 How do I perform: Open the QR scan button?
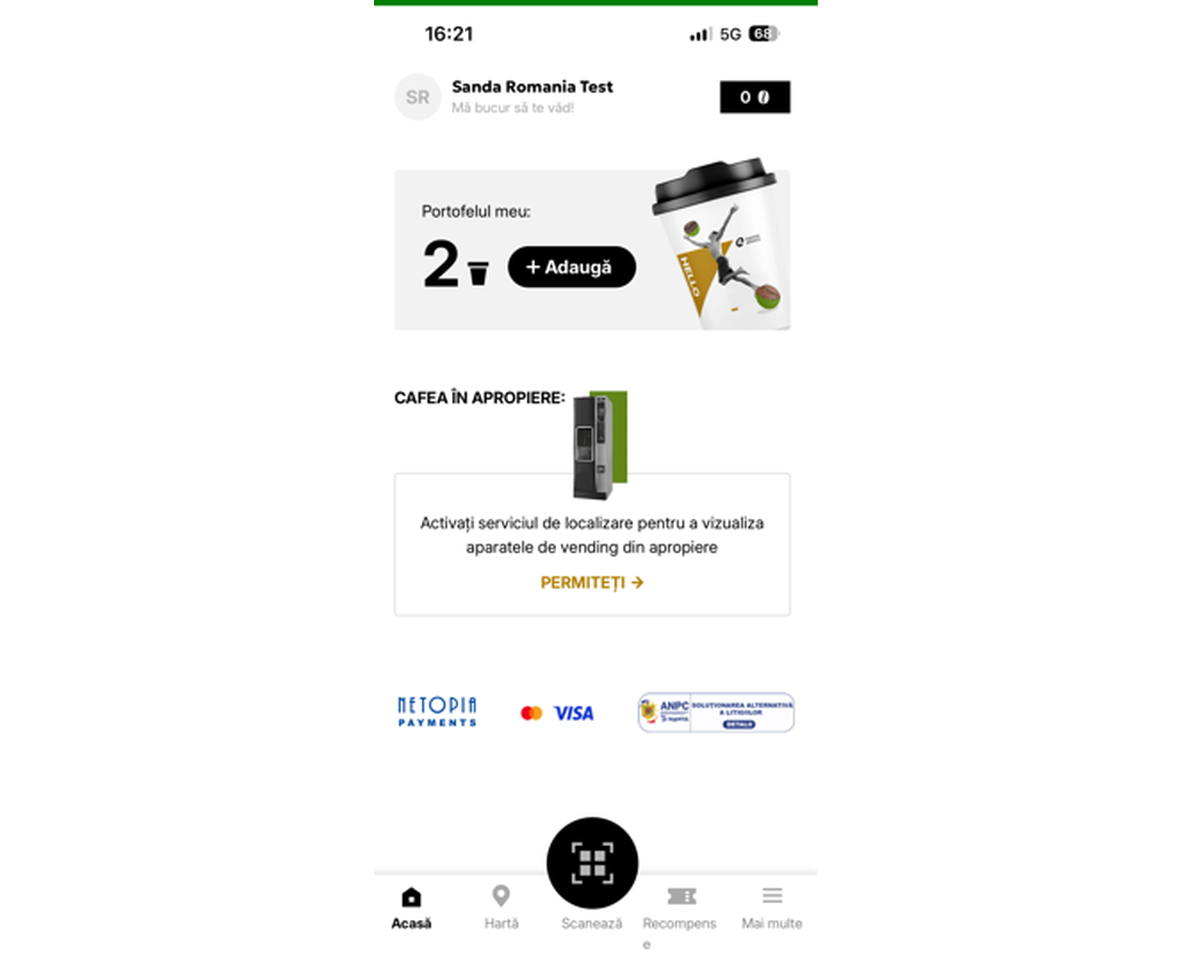[x=592, y=862]
